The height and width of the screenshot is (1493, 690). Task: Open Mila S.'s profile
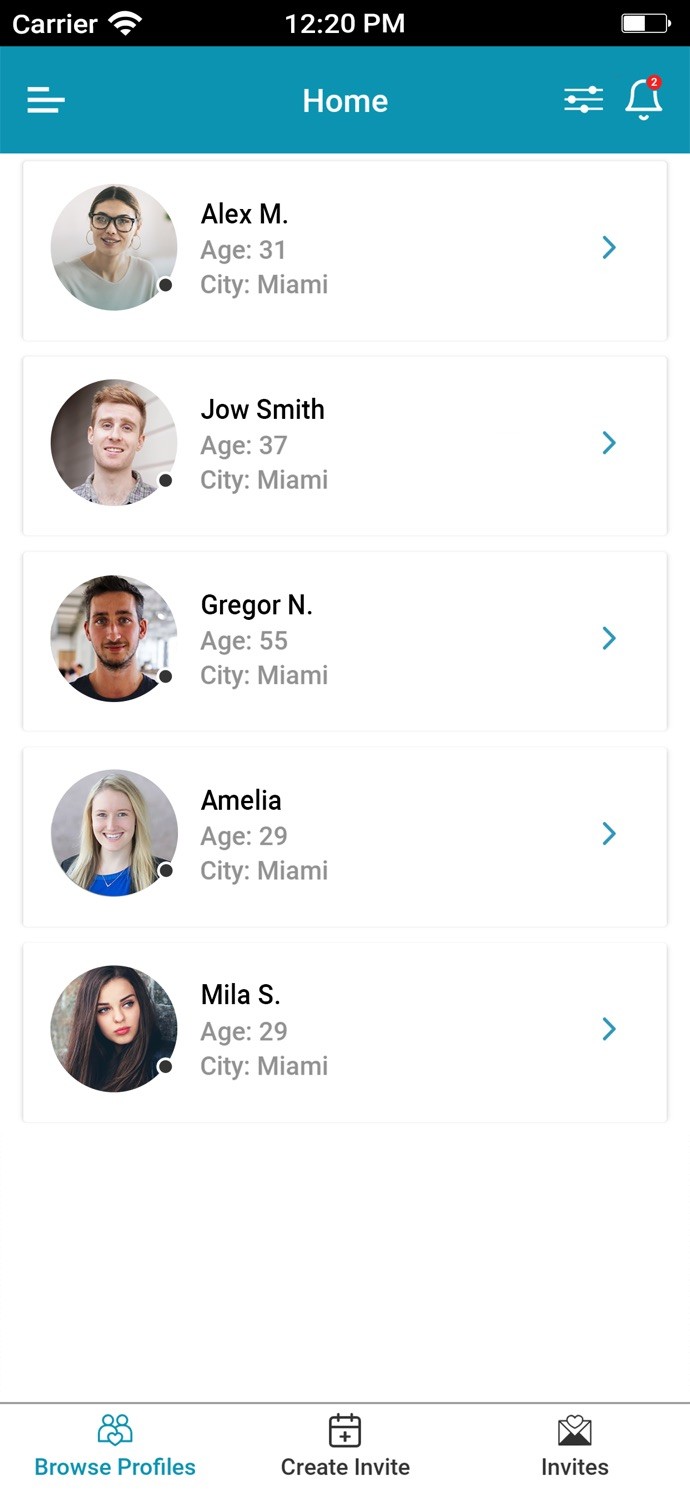tap(344, 1031)
